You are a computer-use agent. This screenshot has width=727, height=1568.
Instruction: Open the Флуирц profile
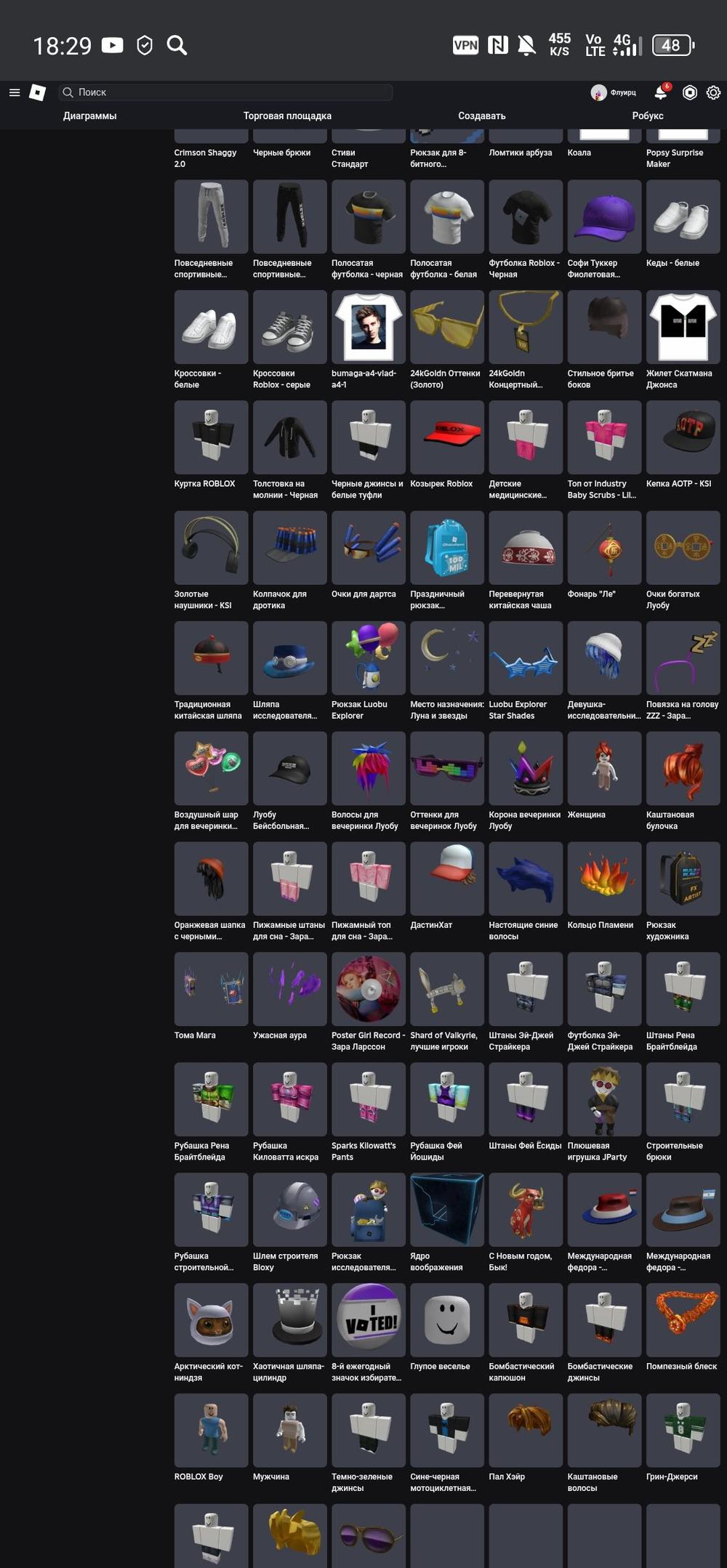click(614, 92)
